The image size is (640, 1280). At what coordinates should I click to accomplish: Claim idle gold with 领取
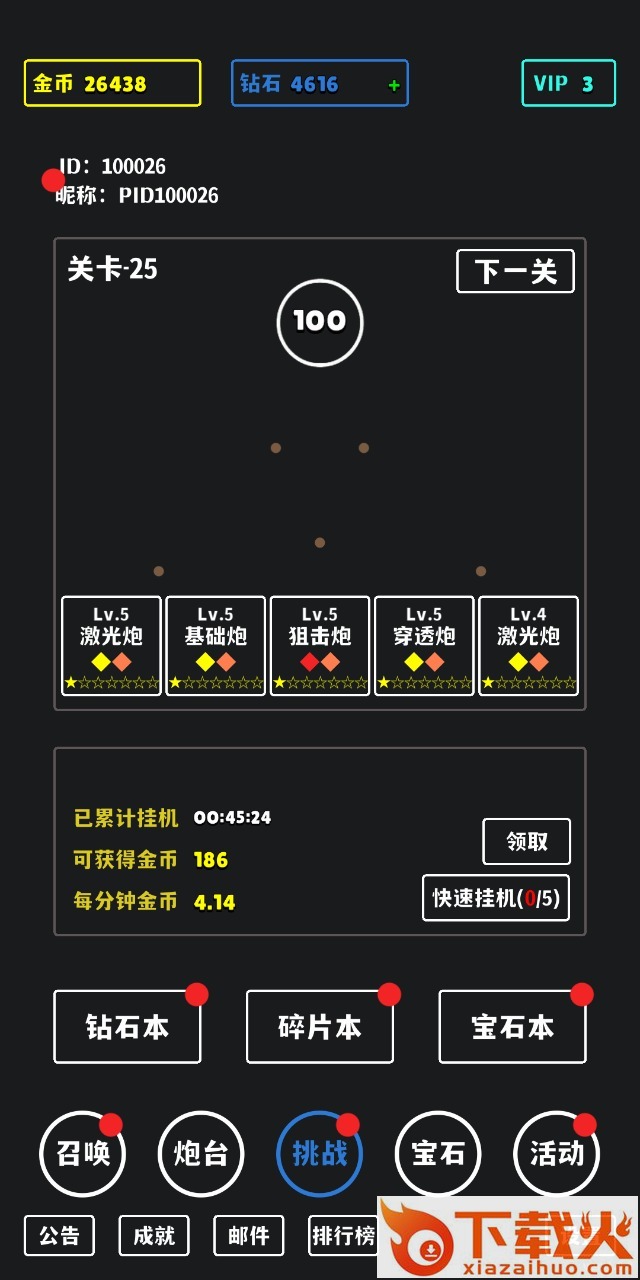pos(526,841)
